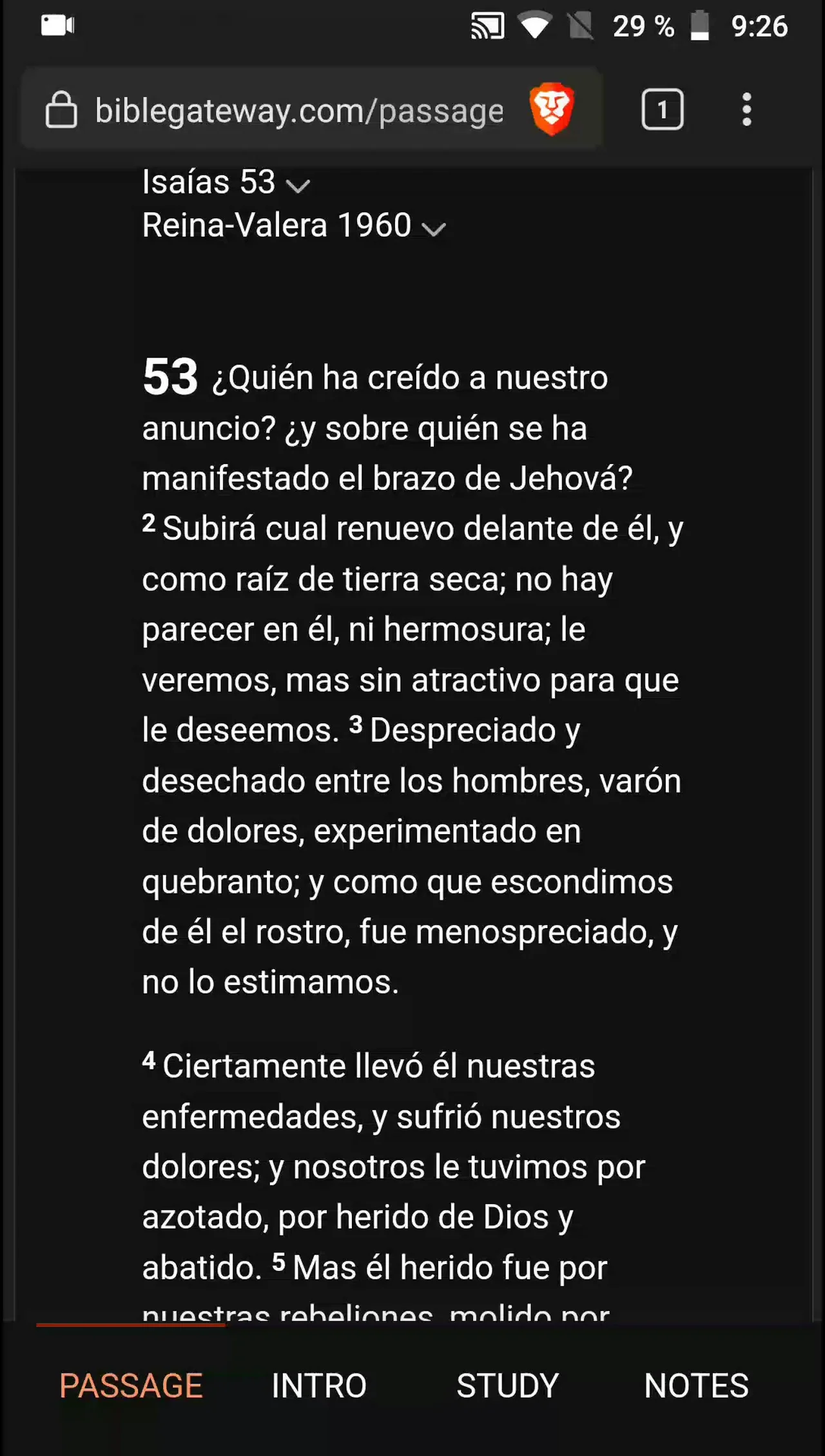Open Brave Shields lion icon
825x1456 pixels.
(x=552, y=109)
